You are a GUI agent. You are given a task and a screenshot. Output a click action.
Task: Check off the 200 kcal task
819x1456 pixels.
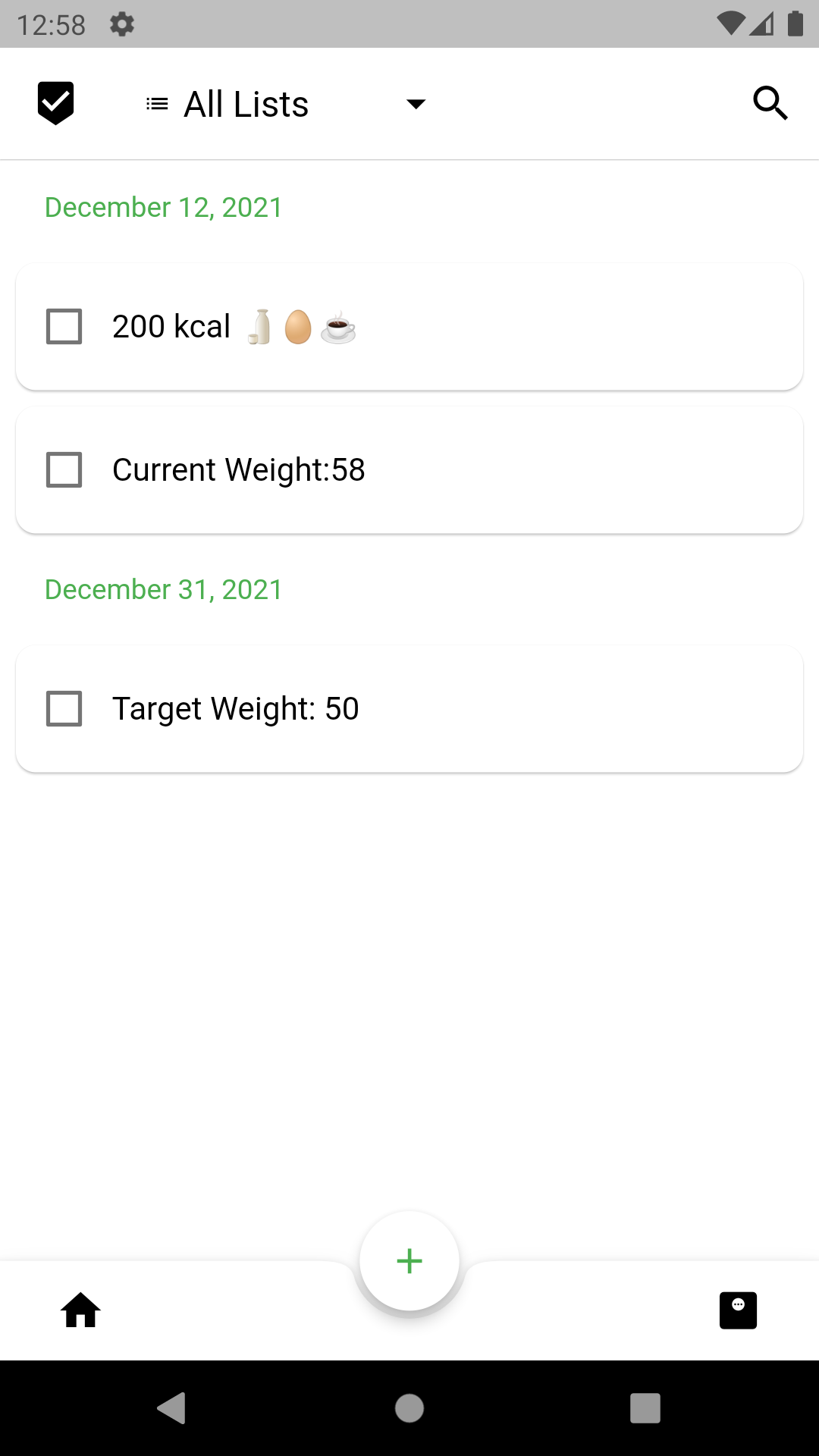tap(64, 326)
